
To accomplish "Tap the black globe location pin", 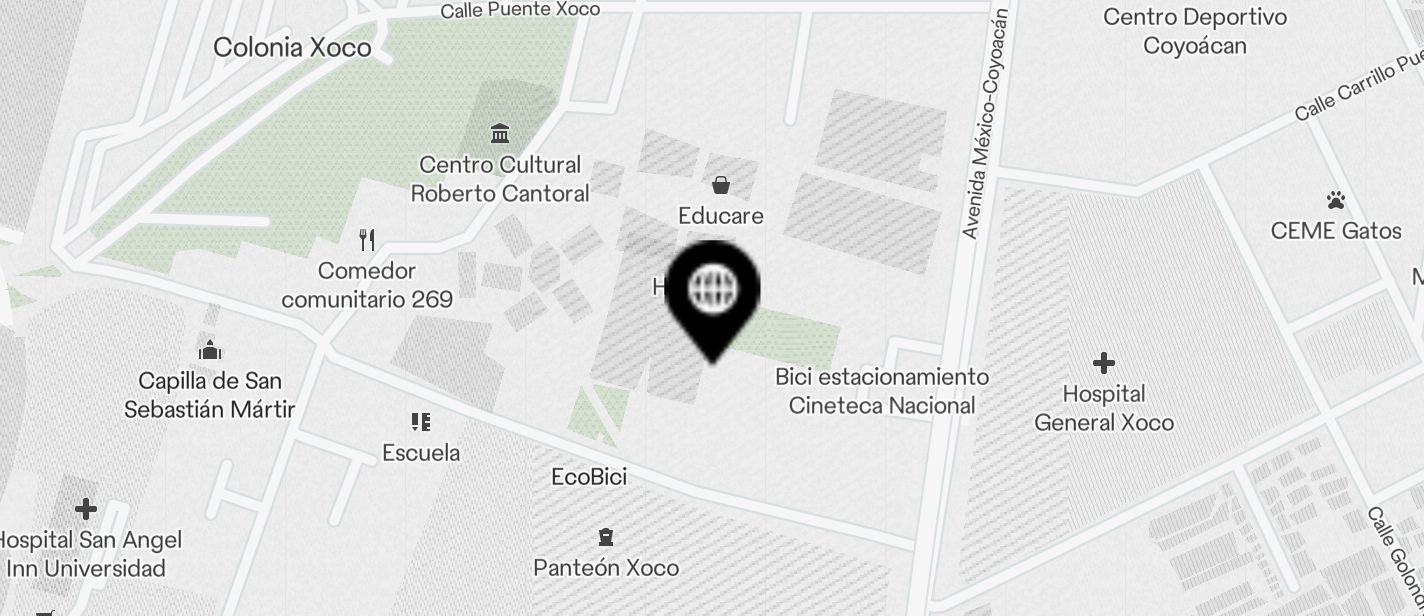I will point(713,291).
